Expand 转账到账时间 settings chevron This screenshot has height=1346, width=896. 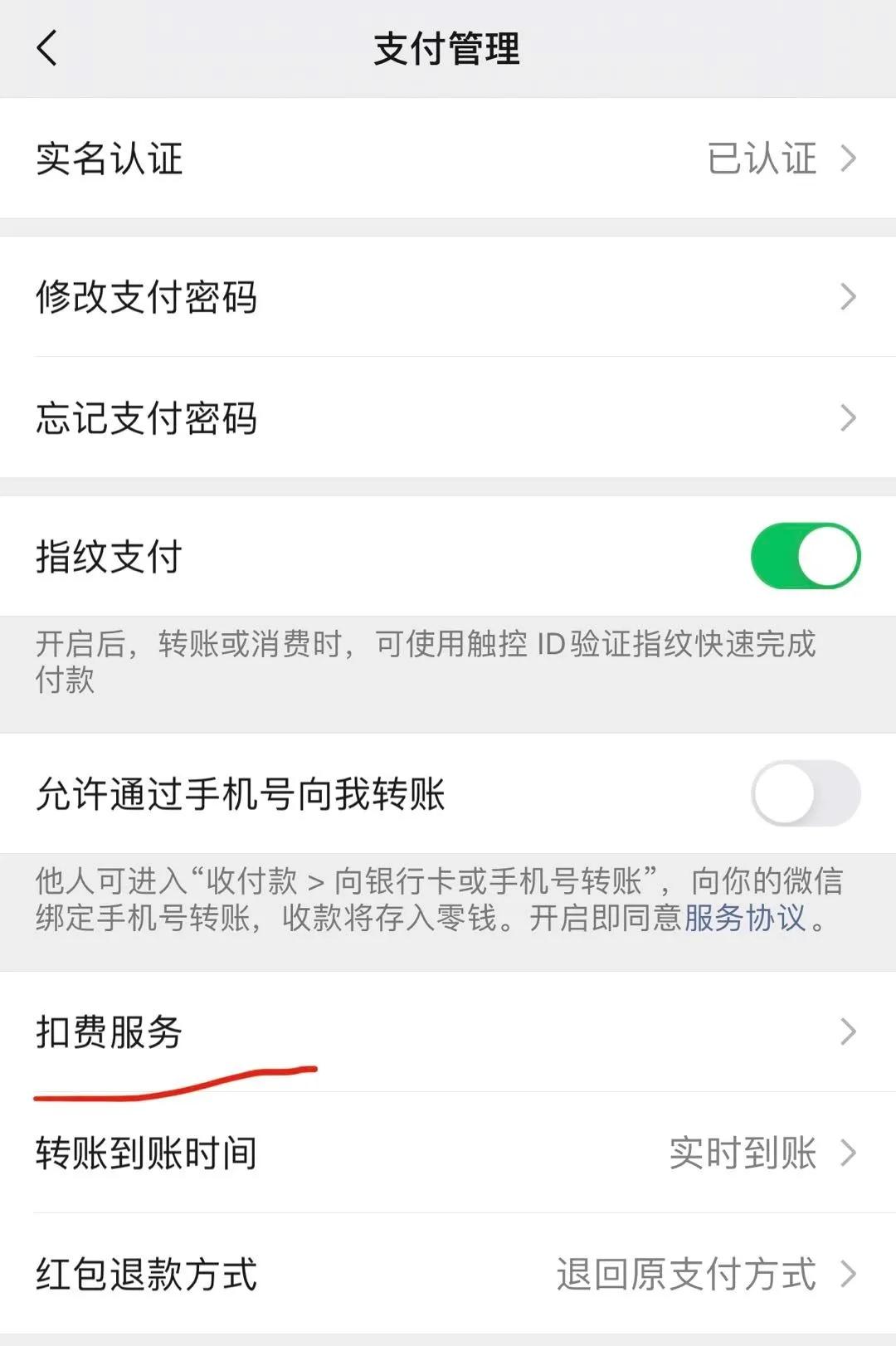click(x=848, y=1152)
